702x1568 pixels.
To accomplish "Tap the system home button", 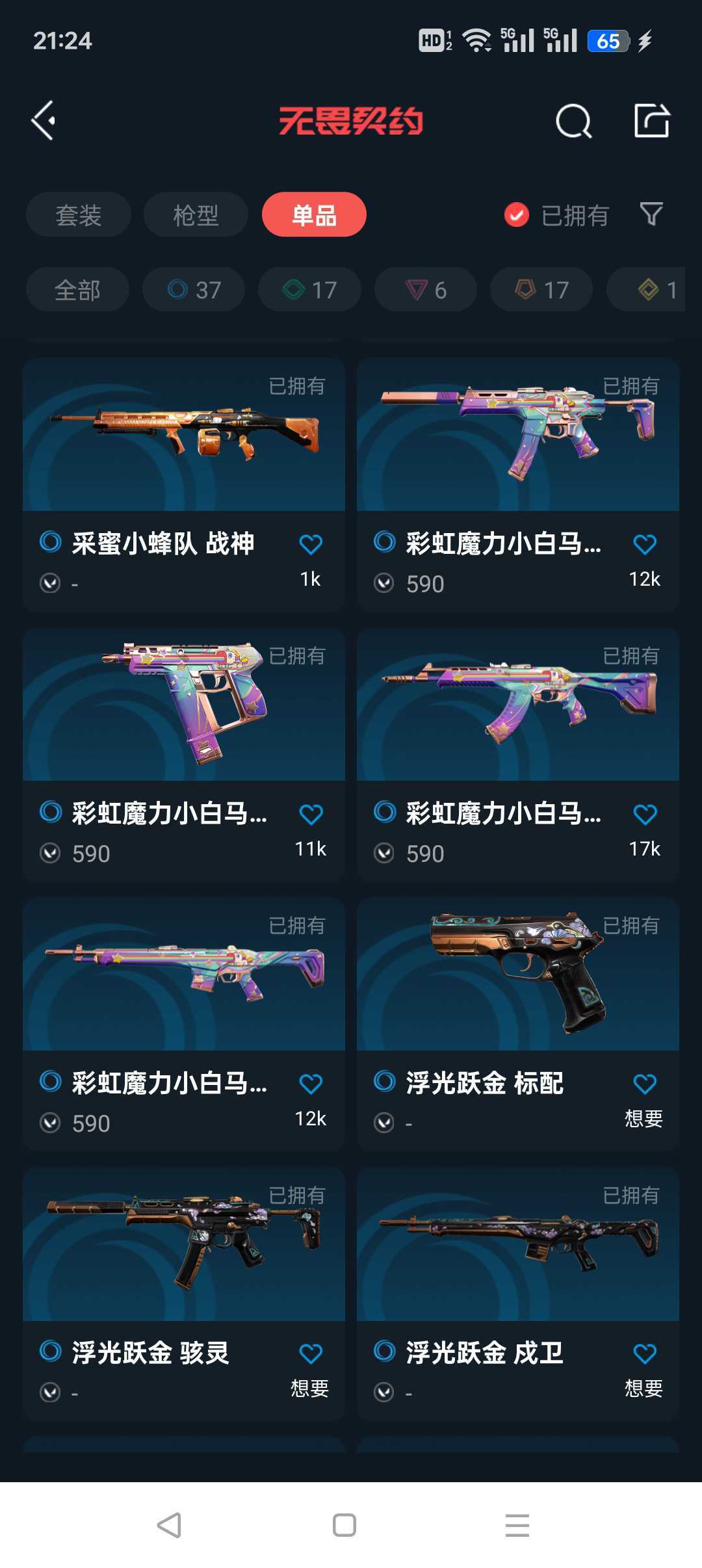I will coord(344,1525).
